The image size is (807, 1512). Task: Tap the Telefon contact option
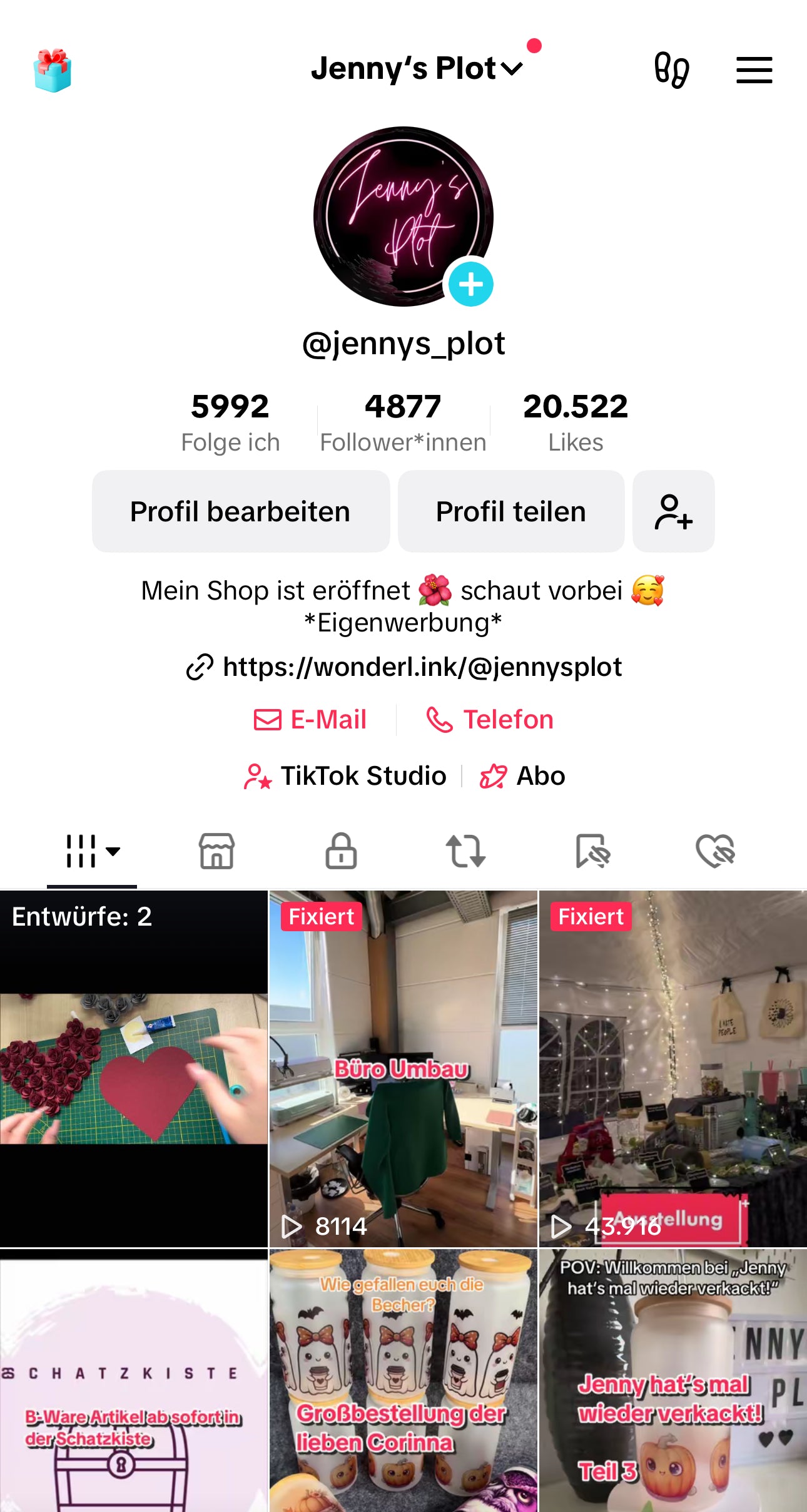click(x=490, y=719)
